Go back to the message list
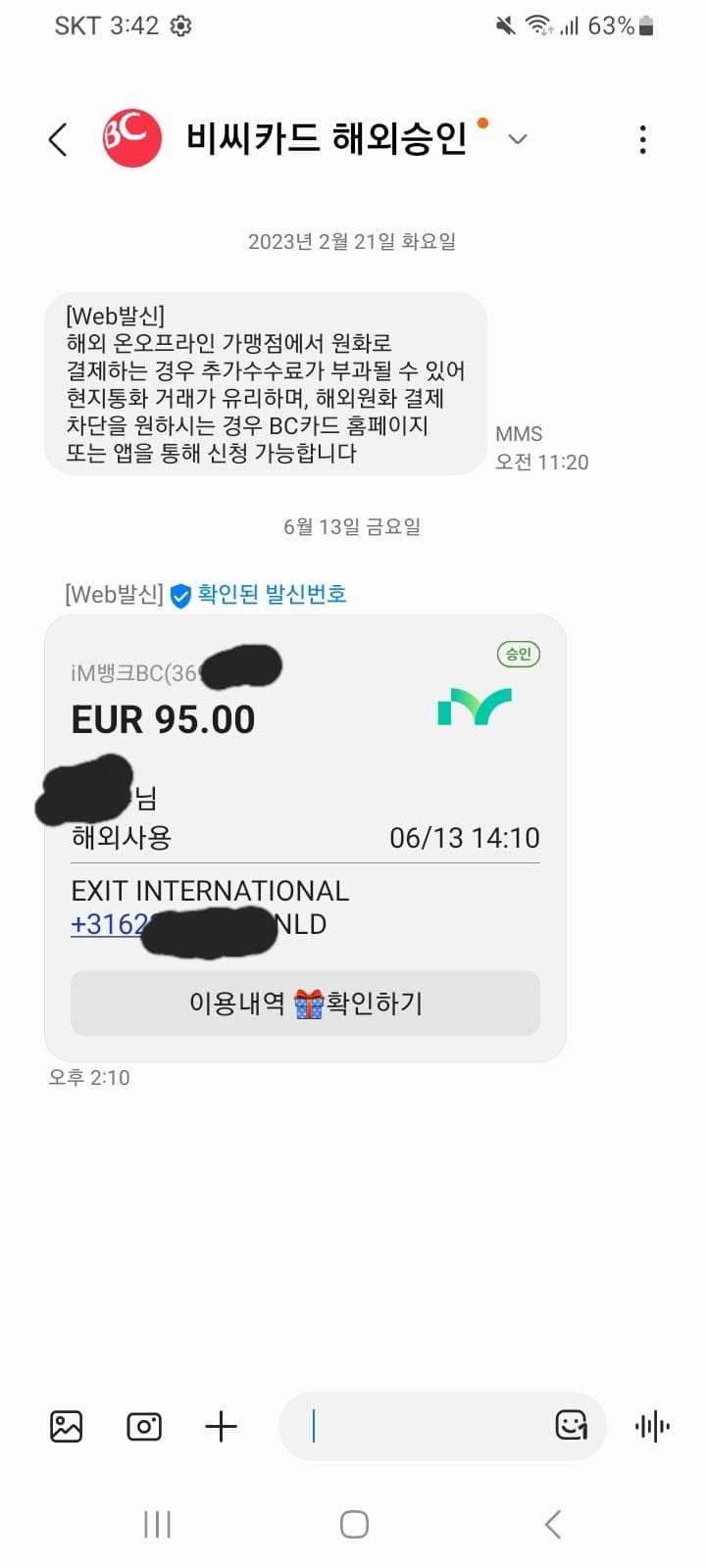Screen dimensions: 706x1568 pos(59,139)
